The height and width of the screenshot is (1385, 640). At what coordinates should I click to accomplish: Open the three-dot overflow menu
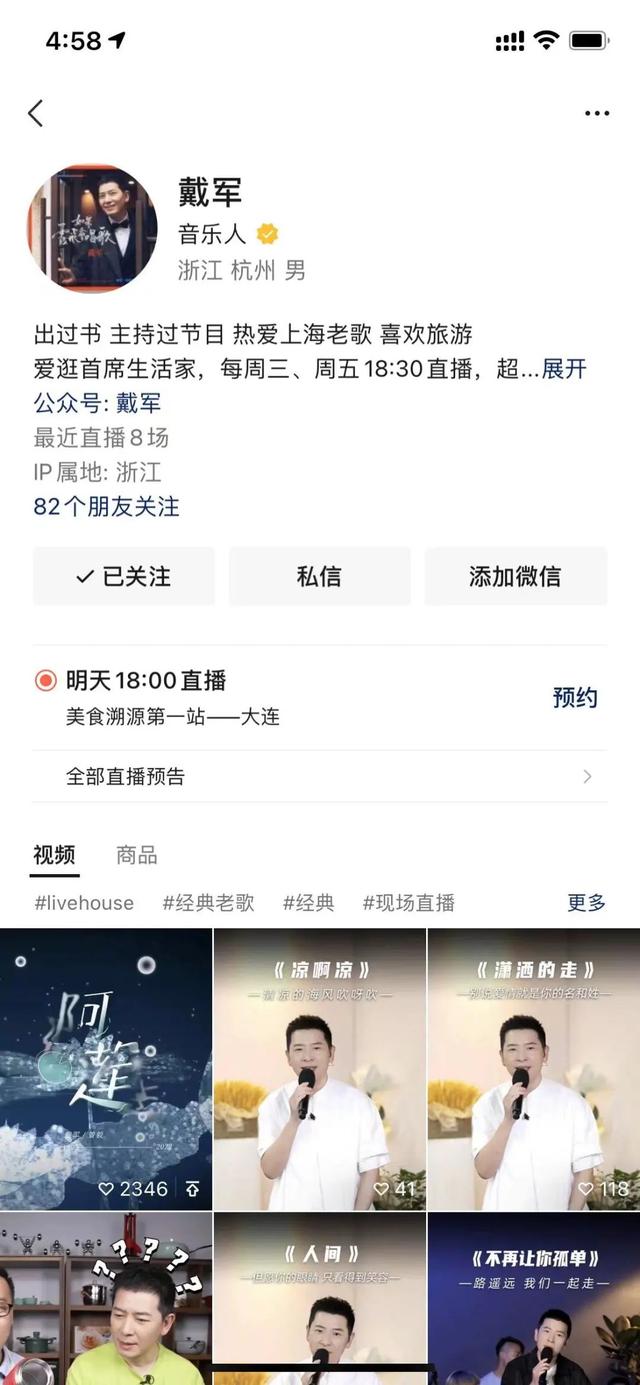tap(597, 113)
